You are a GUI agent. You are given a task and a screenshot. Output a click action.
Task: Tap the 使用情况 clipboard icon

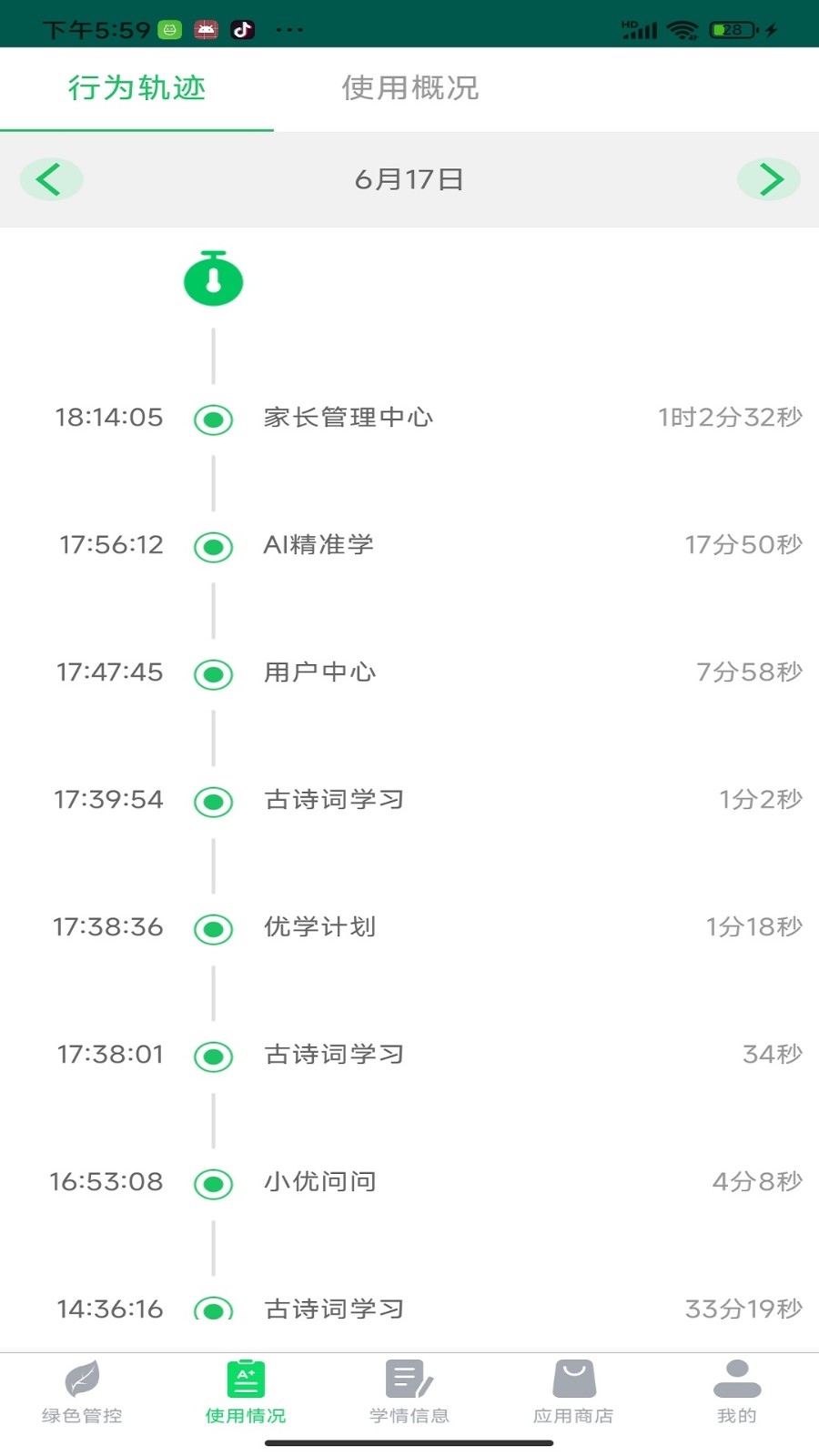point(245,1379)
